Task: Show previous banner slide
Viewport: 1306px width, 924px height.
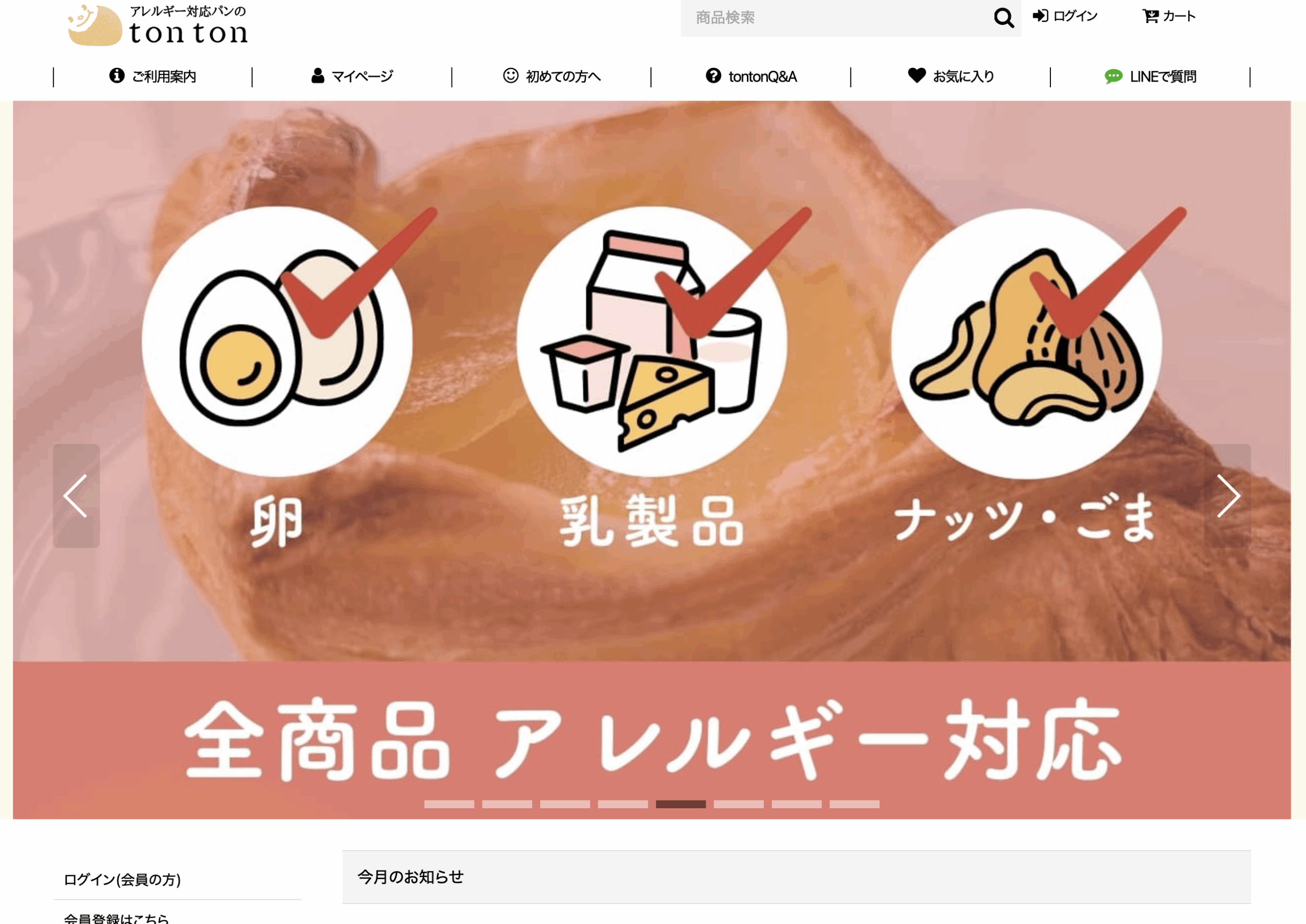Action: coord(76,496)
